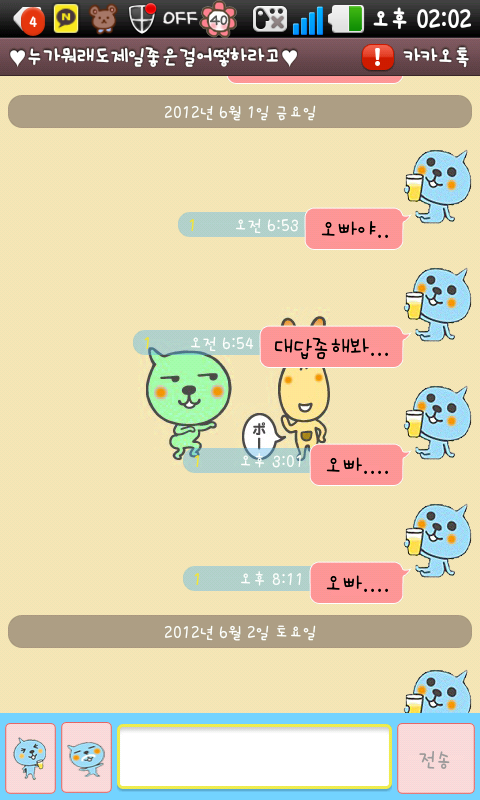480x800 pixels.
Task: Open profile picture beside 오빠야.. message
Action: click(x=440, y=186)
